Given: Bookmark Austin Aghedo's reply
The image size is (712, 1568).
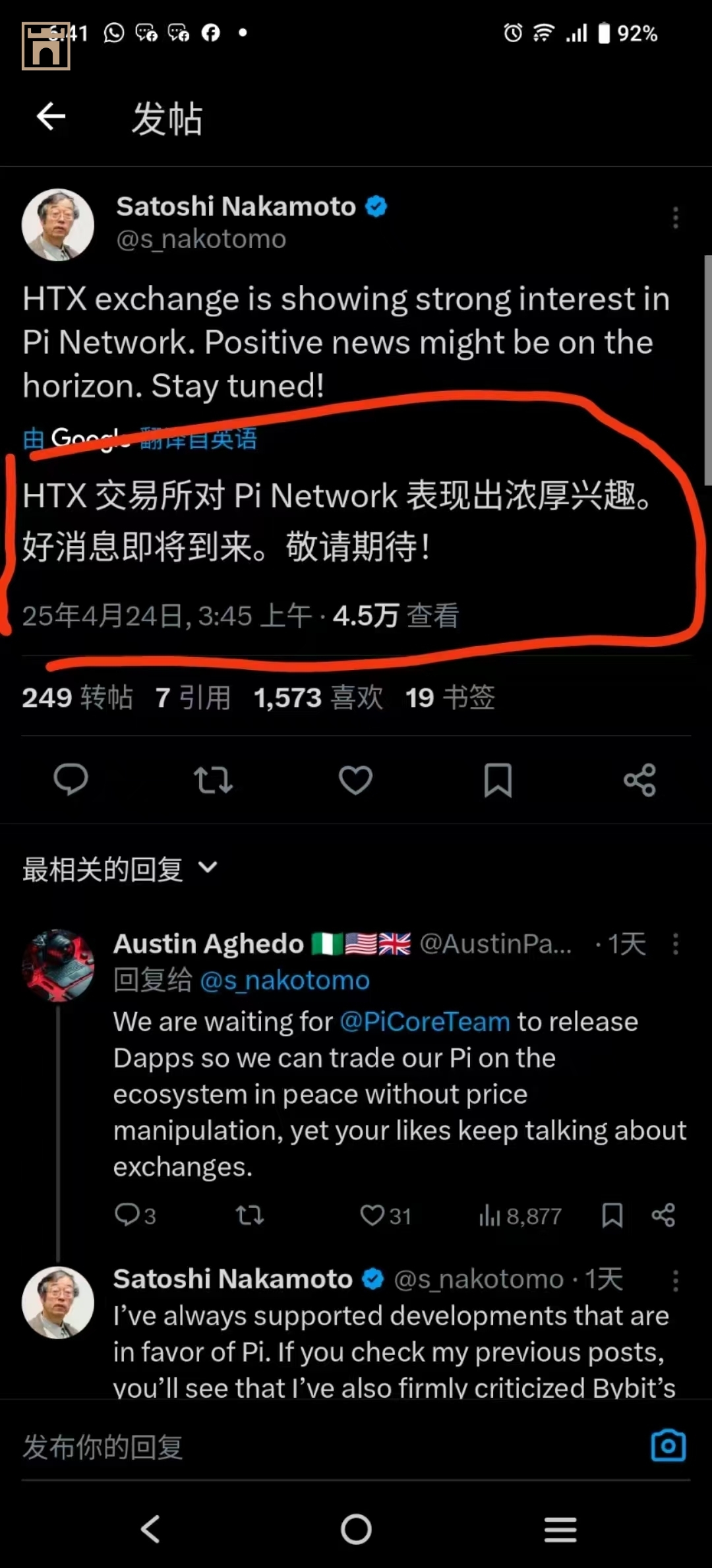Looking at the screenshot, I should pos(612,1215).
